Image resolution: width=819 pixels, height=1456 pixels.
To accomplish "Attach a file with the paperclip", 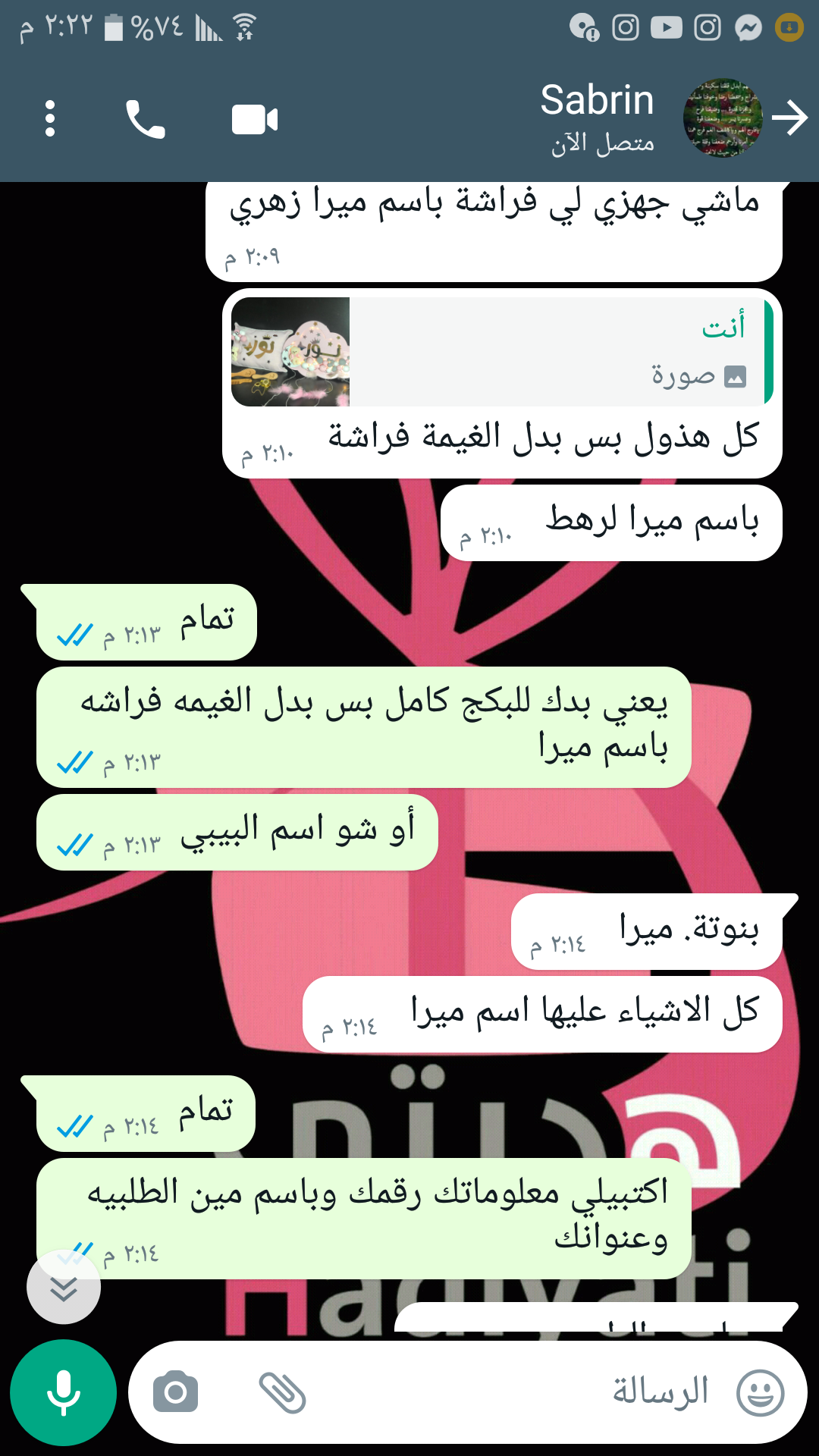I will tap(282, 1392).
